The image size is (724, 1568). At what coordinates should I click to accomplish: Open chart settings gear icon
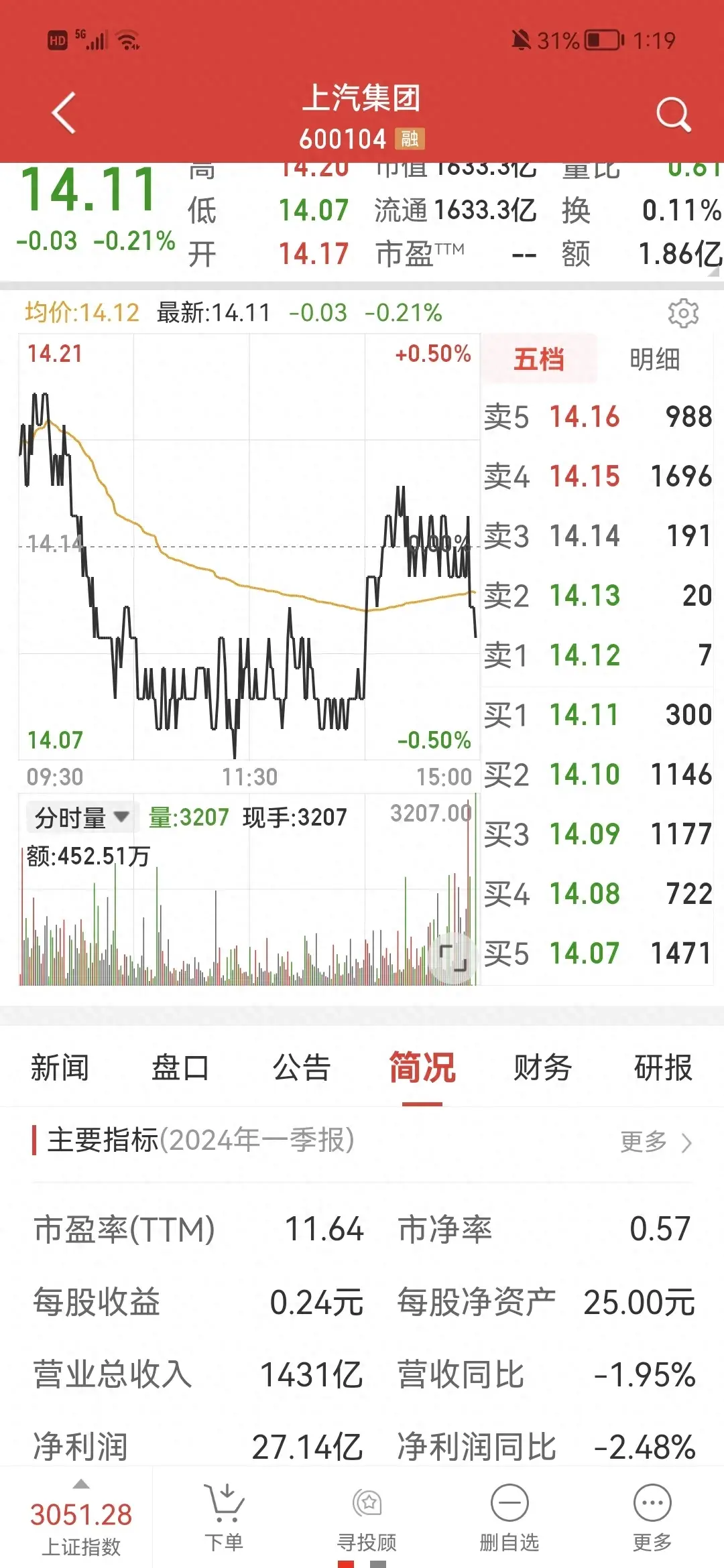tap(683, 313)
